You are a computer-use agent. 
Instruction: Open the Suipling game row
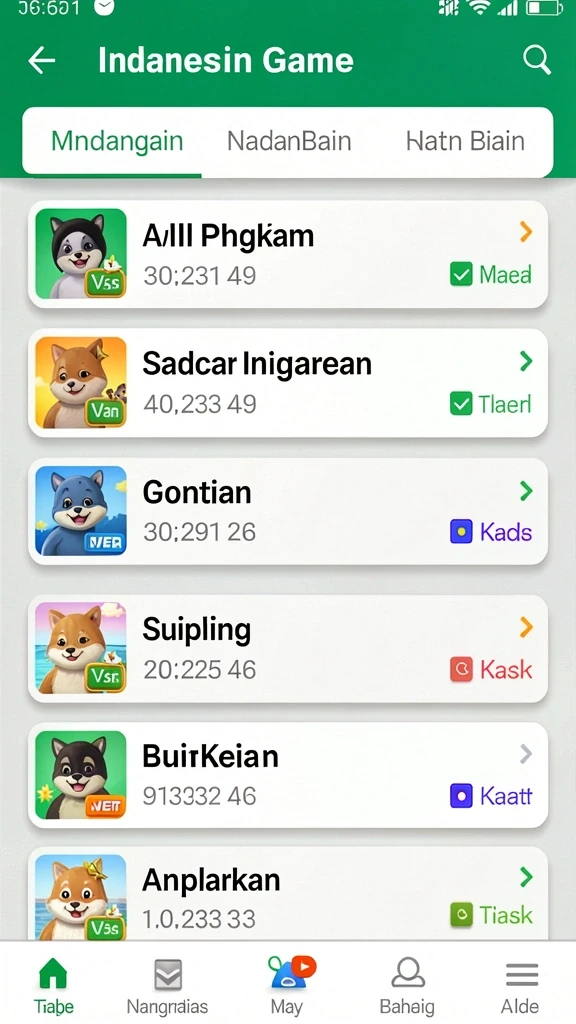pyautogui.click(x=288, y=648)
